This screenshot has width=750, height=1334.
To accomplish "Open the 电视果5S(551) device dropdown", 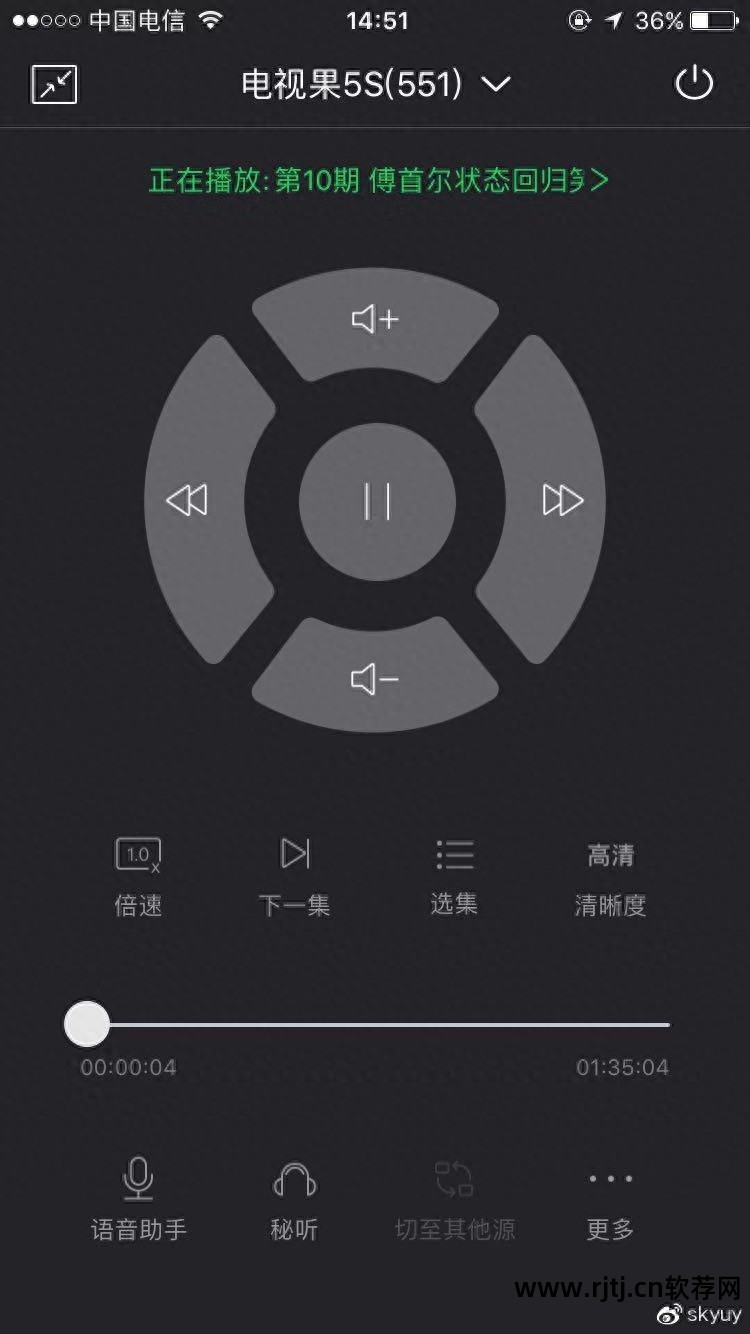I will (375, 85).
